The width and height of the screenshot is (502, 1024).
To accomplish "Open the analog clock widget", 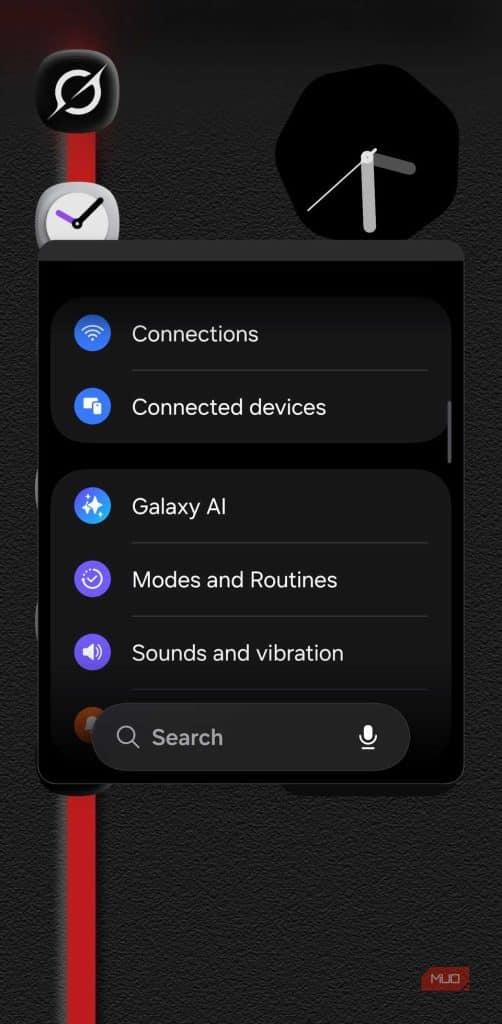I will point(368,153).
